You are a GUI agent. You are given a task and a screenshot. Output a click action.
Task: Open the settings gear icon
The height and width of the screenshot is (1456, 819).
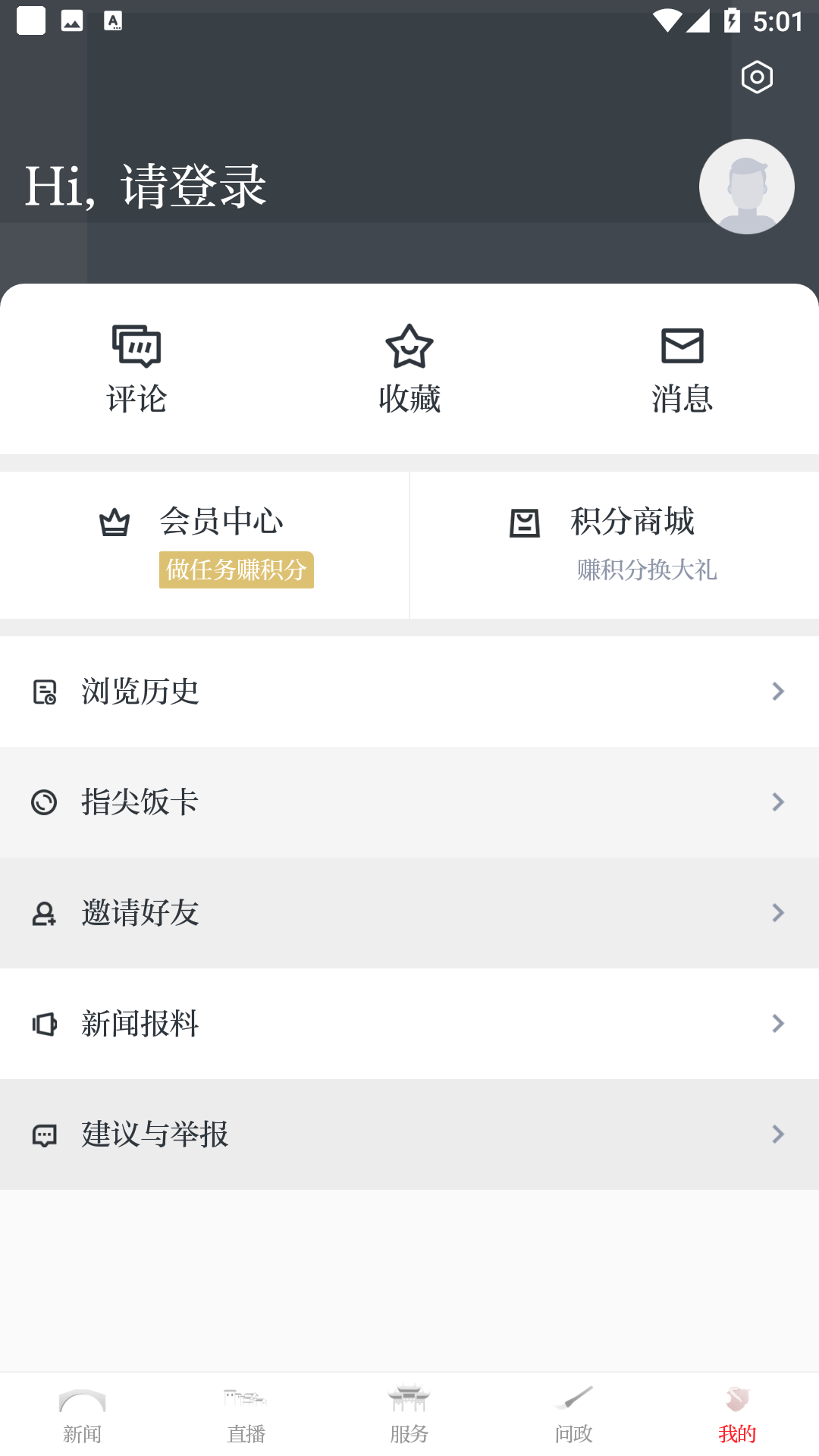point(757,77)
